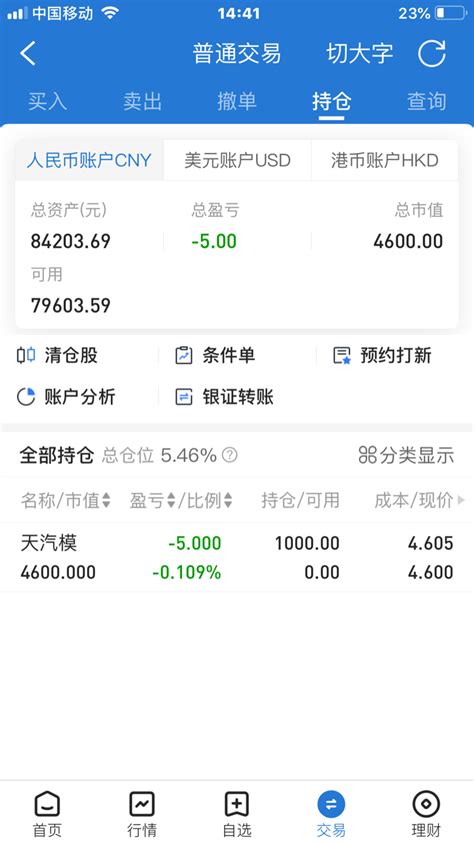Screen dimensions: 474x843
Task: Sort holdings by 名称/市值
Action: point(66,501)
